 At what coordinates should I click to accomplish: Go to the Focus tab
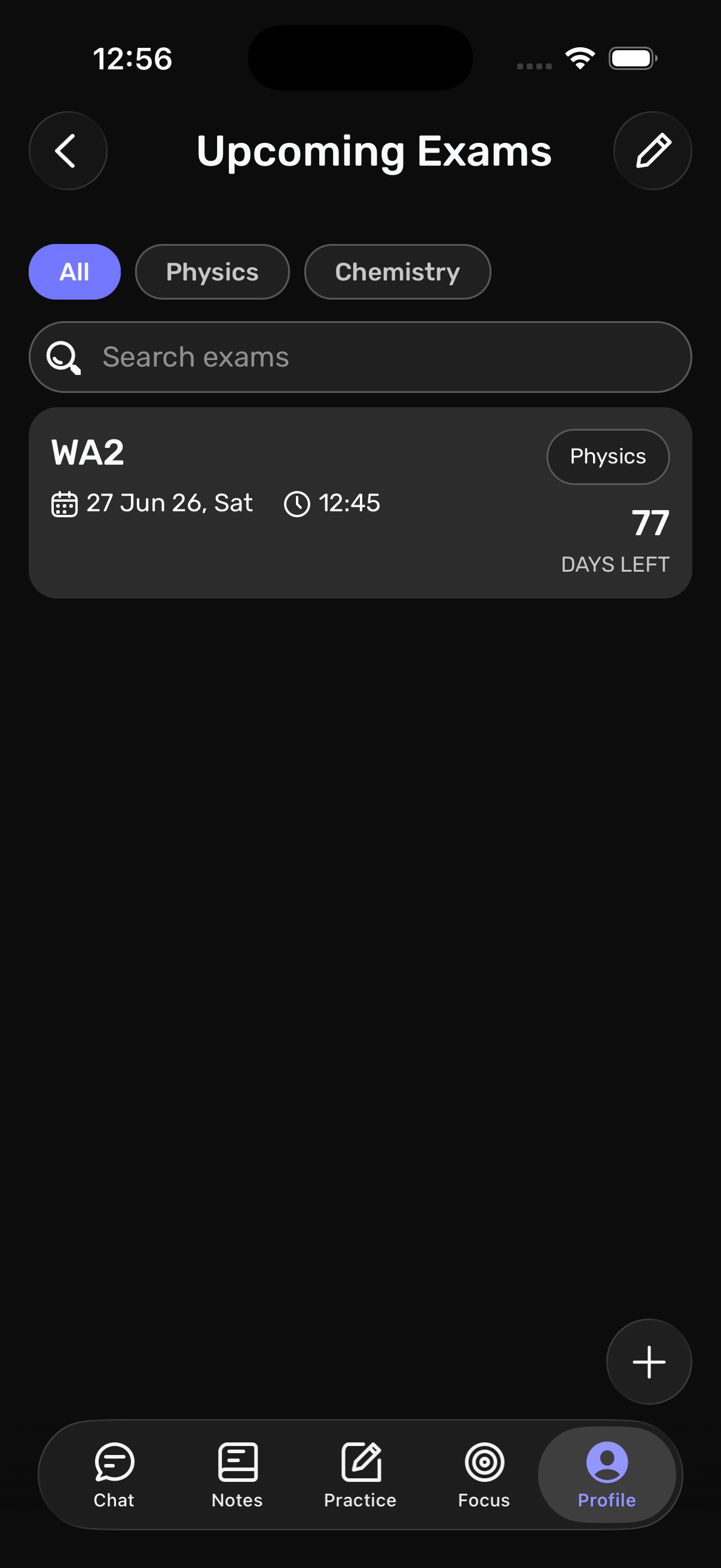point(484,1475)
